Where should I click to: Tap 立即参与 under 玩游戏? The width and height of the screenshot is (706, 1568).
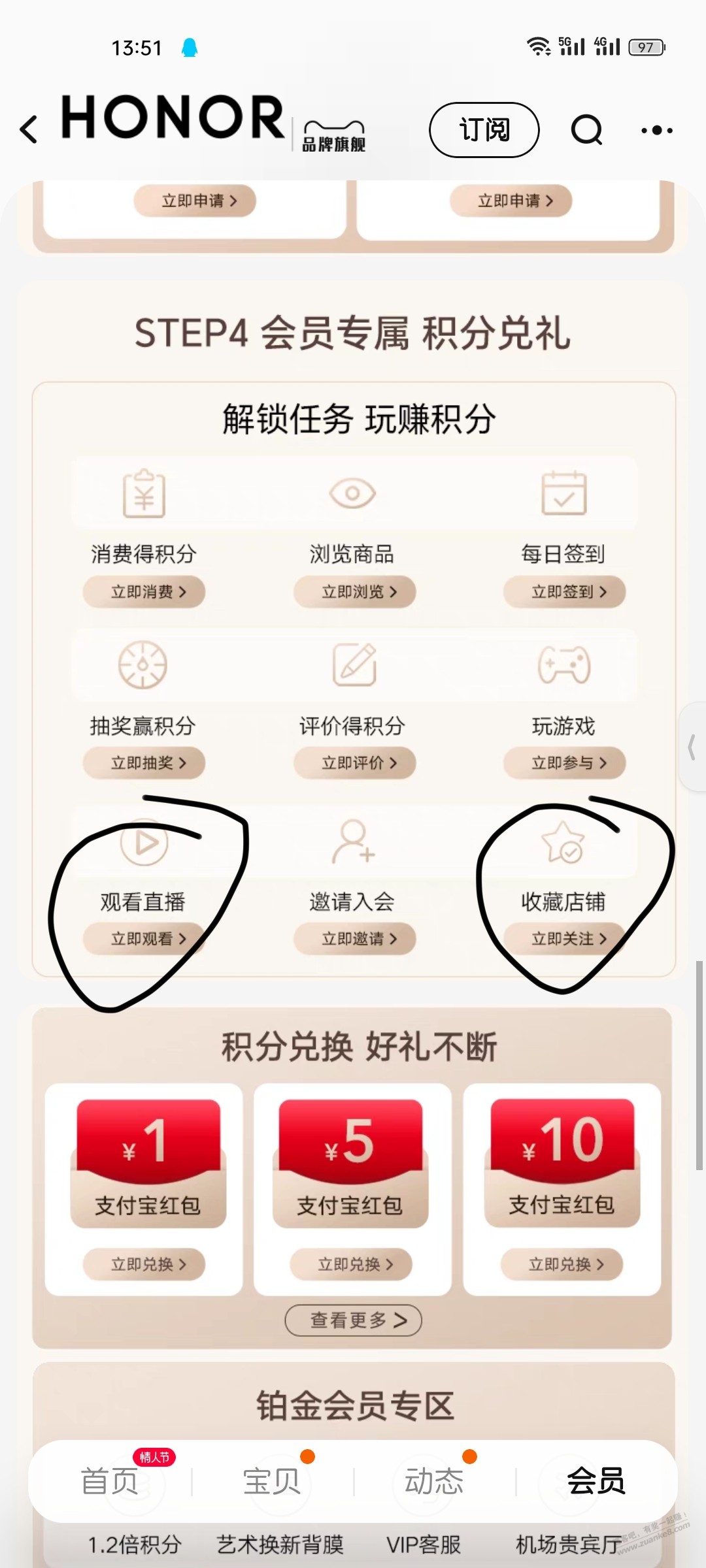pyautogui.click(x=564, y=762)
